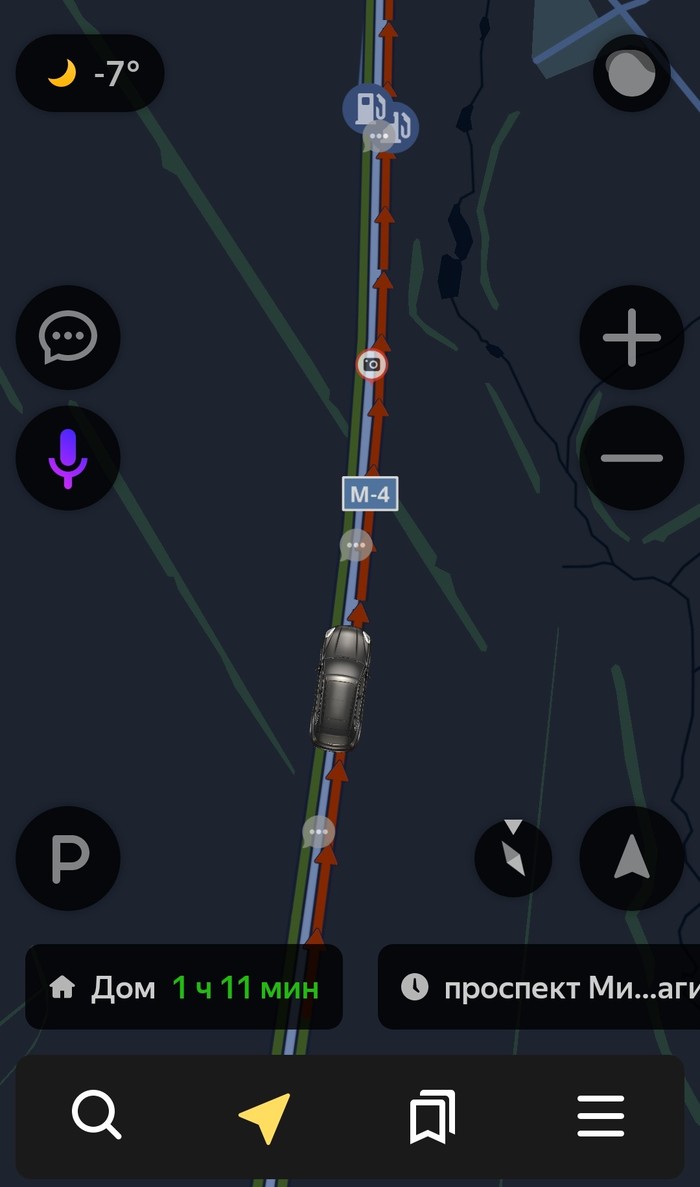This screenshot has height=1187, width=700.
Task: Open the yellow navigation arrow tab
Action: [264, 1116]
